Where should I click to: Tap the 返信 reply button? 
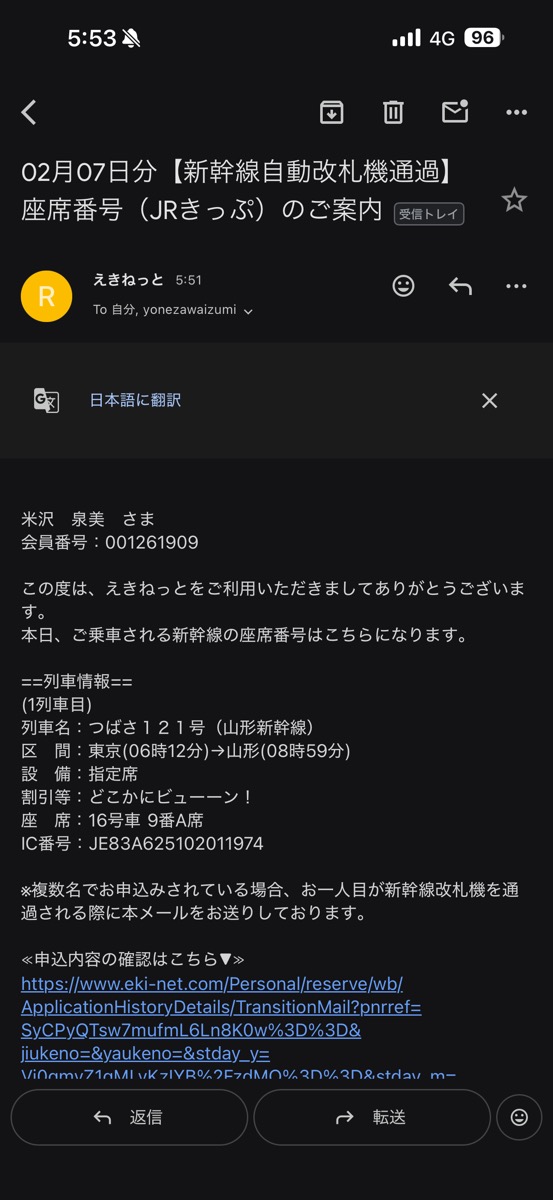[129, 1117]
